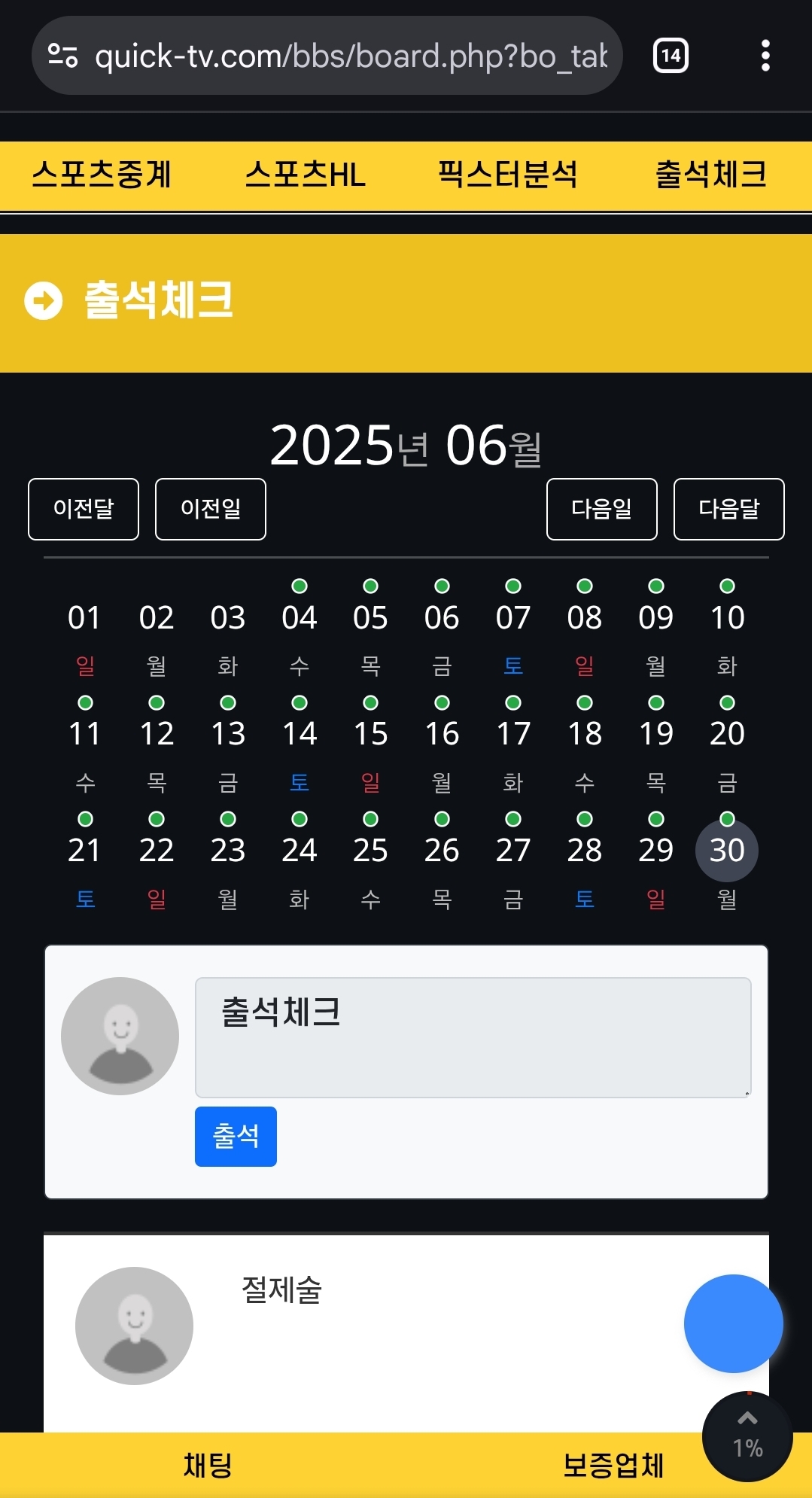The width and height of the screenshot is (812, 1498).
Task: Go to the 출석체크 tab
Action: (711, 175)
